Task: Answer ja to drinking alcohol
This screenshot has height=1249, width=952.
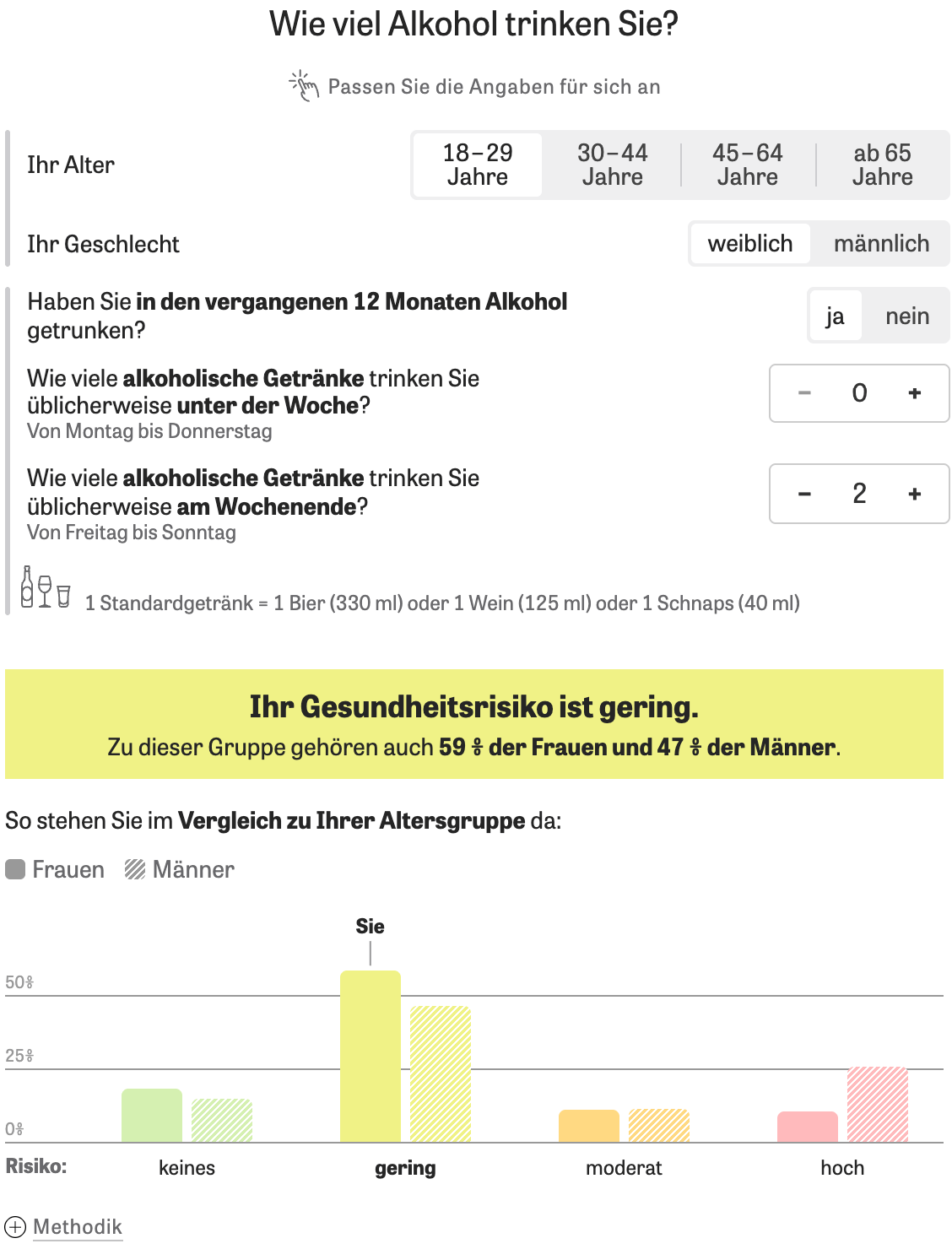Action: [835, 316]
